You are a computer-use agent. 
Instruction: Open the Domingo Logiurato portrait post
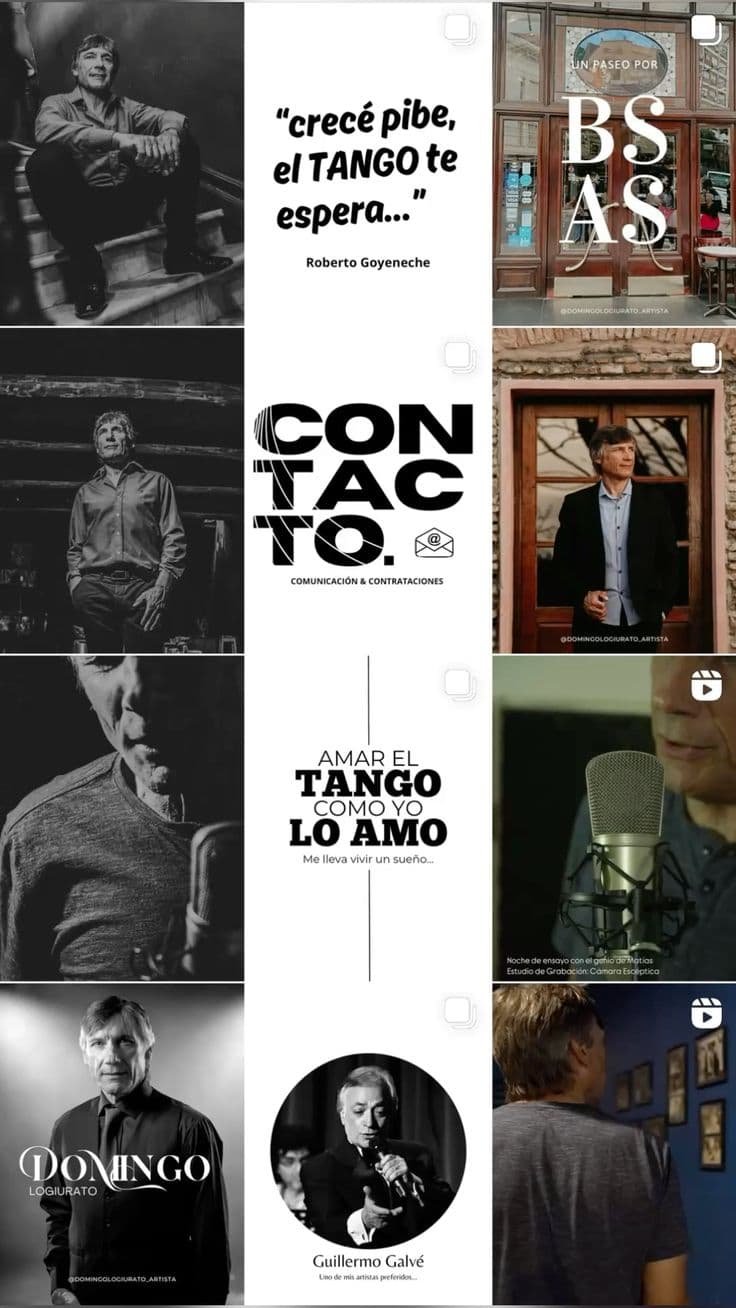coord(122,1145)
